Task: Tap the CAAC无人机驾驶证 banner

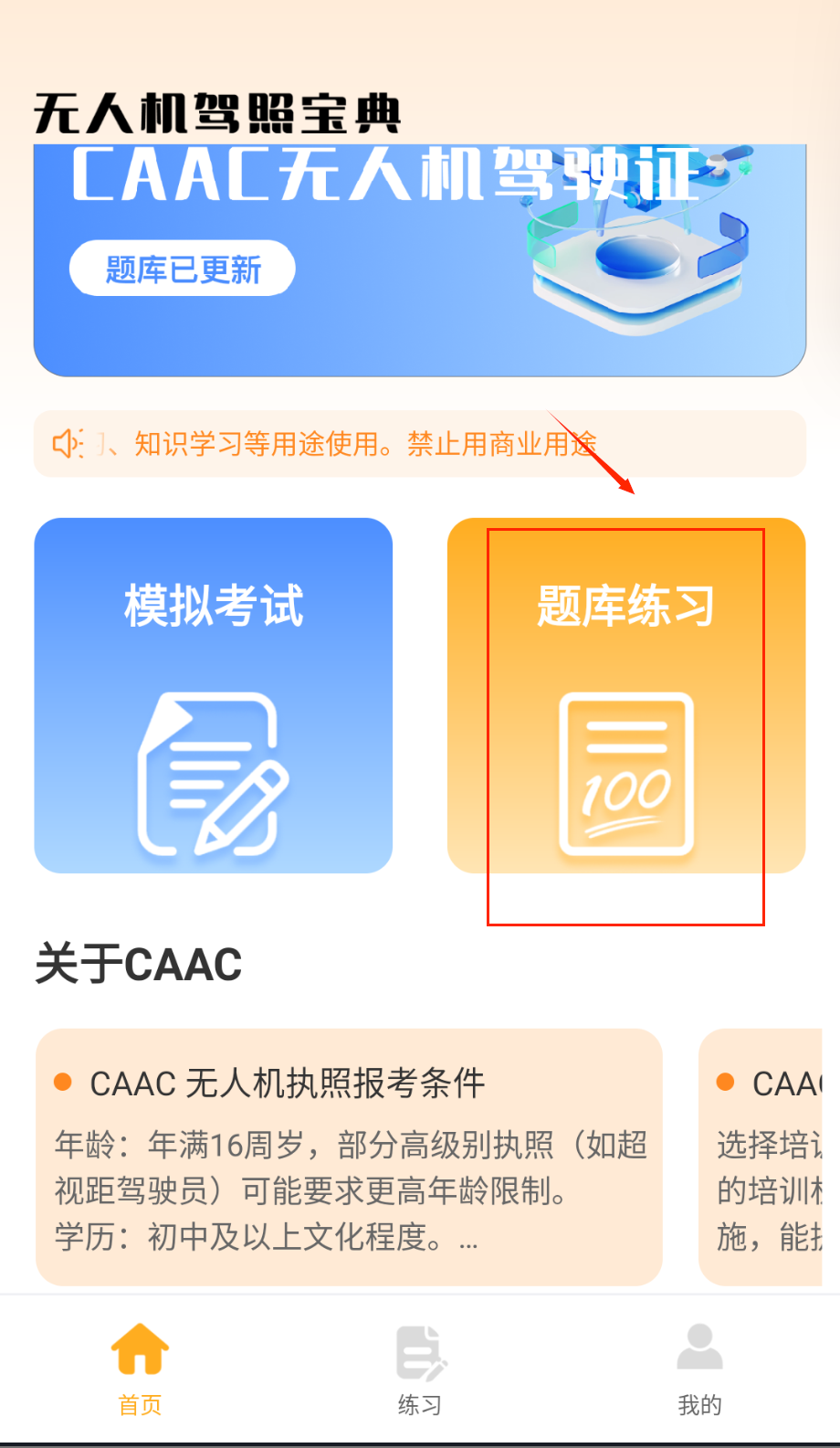Action: (420, 311)
